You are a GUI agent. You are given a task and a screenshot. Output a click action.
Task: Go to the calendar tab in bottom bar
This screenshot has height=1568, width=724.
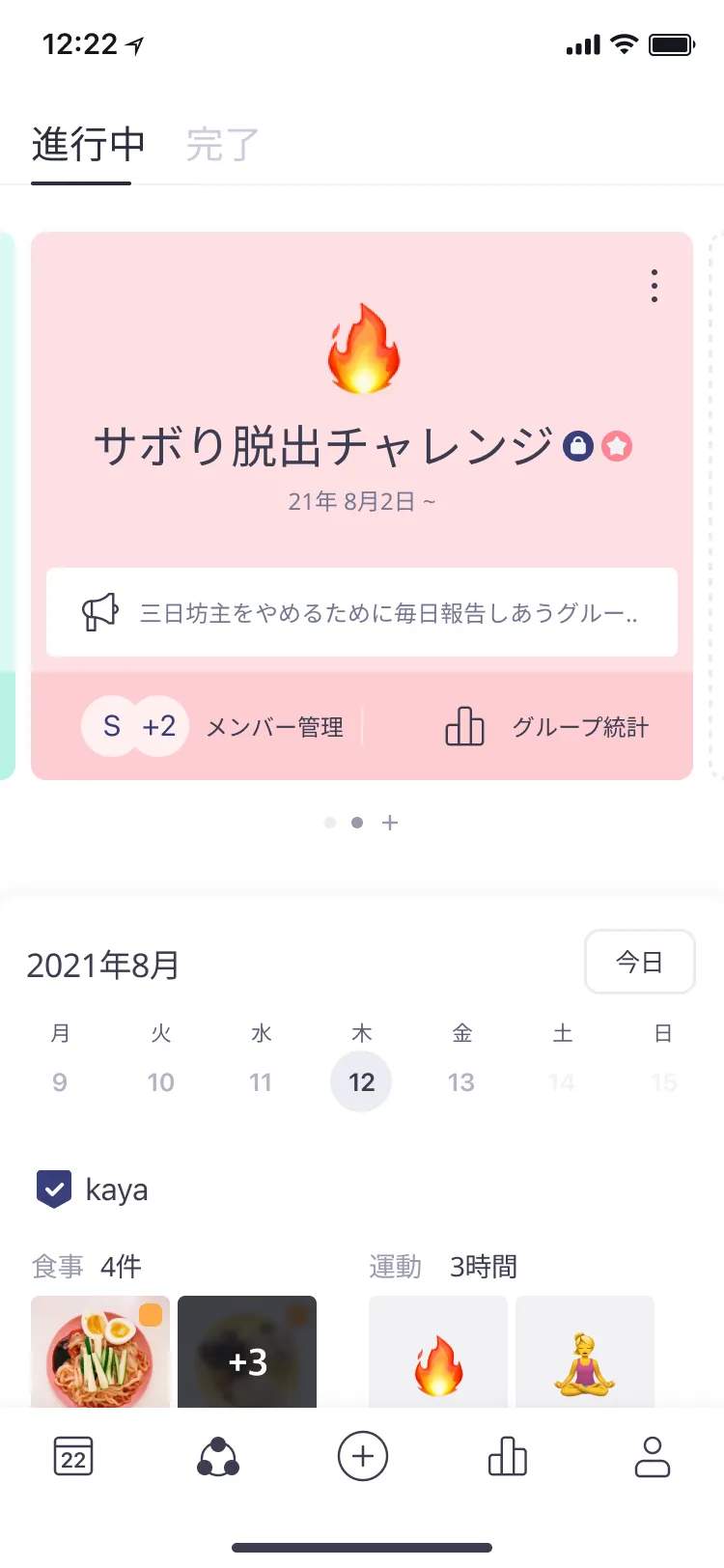click(73, 1457)
